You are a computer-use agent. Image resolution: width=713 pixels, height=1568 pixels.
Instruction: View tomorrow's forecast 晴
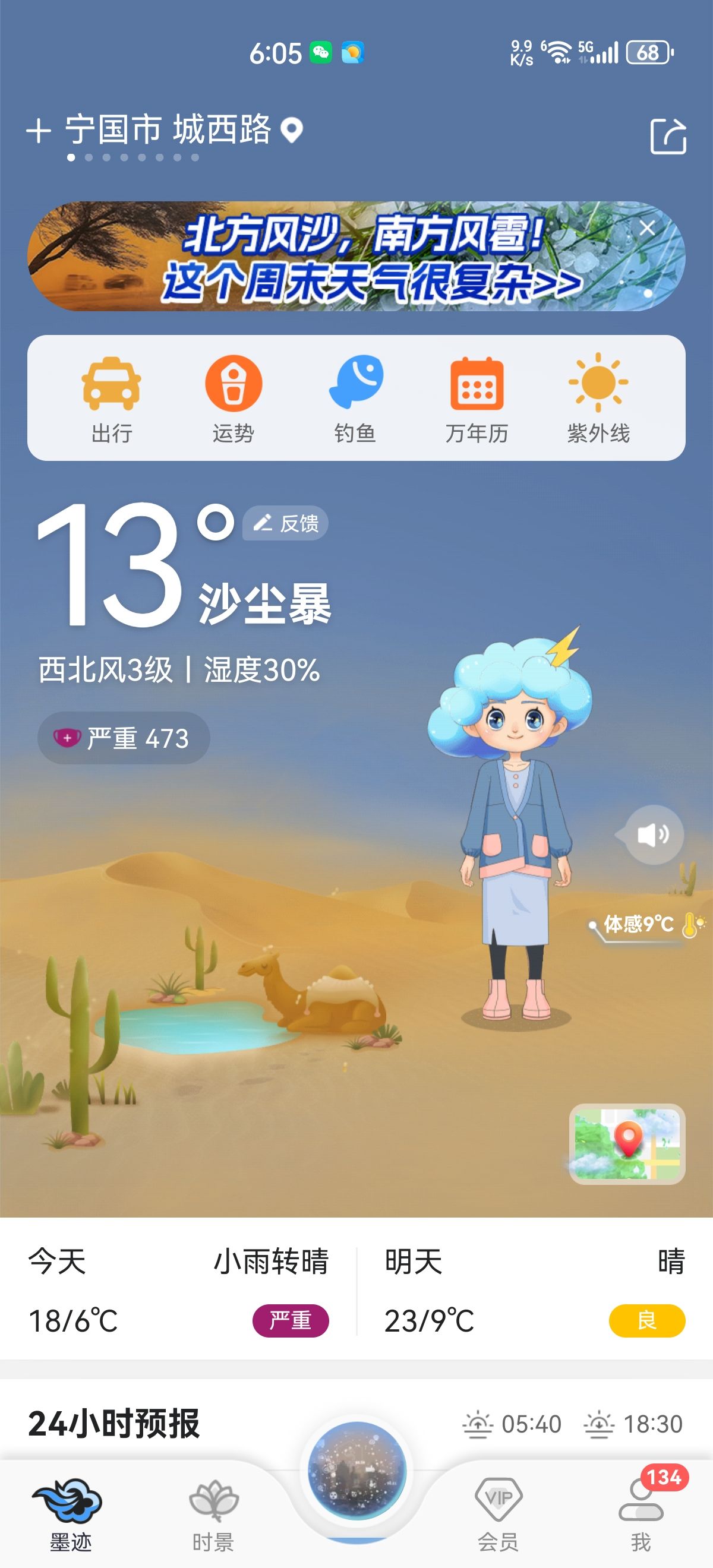535,1291
